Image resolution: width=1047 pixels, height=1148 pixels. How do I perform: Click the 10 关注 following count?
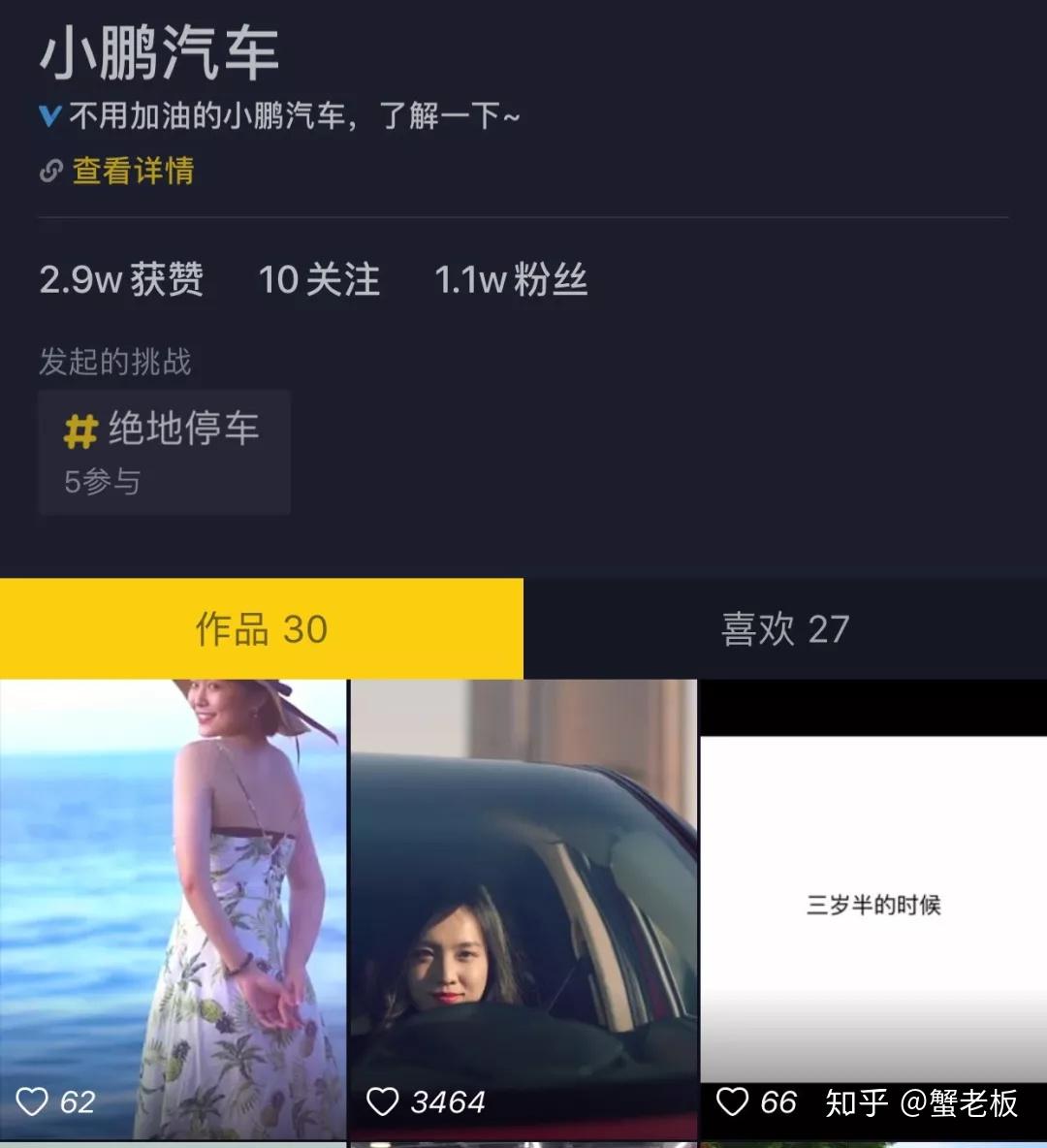tap(318, 279)
